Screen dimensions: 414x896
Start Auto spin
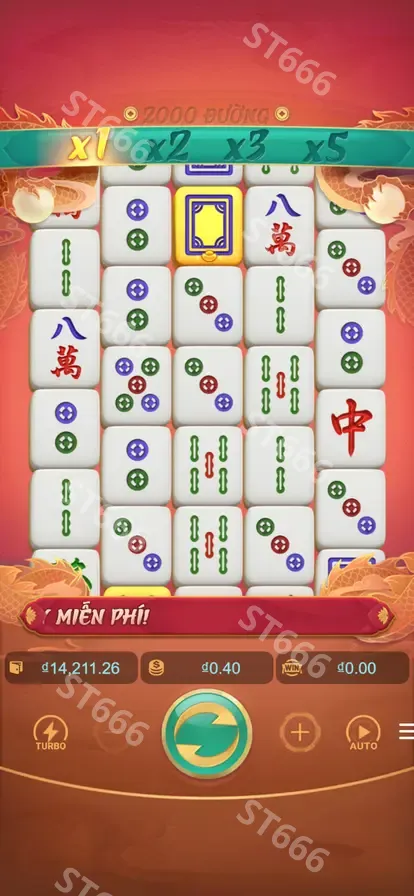pyautogui.click(x=363, y=733)
